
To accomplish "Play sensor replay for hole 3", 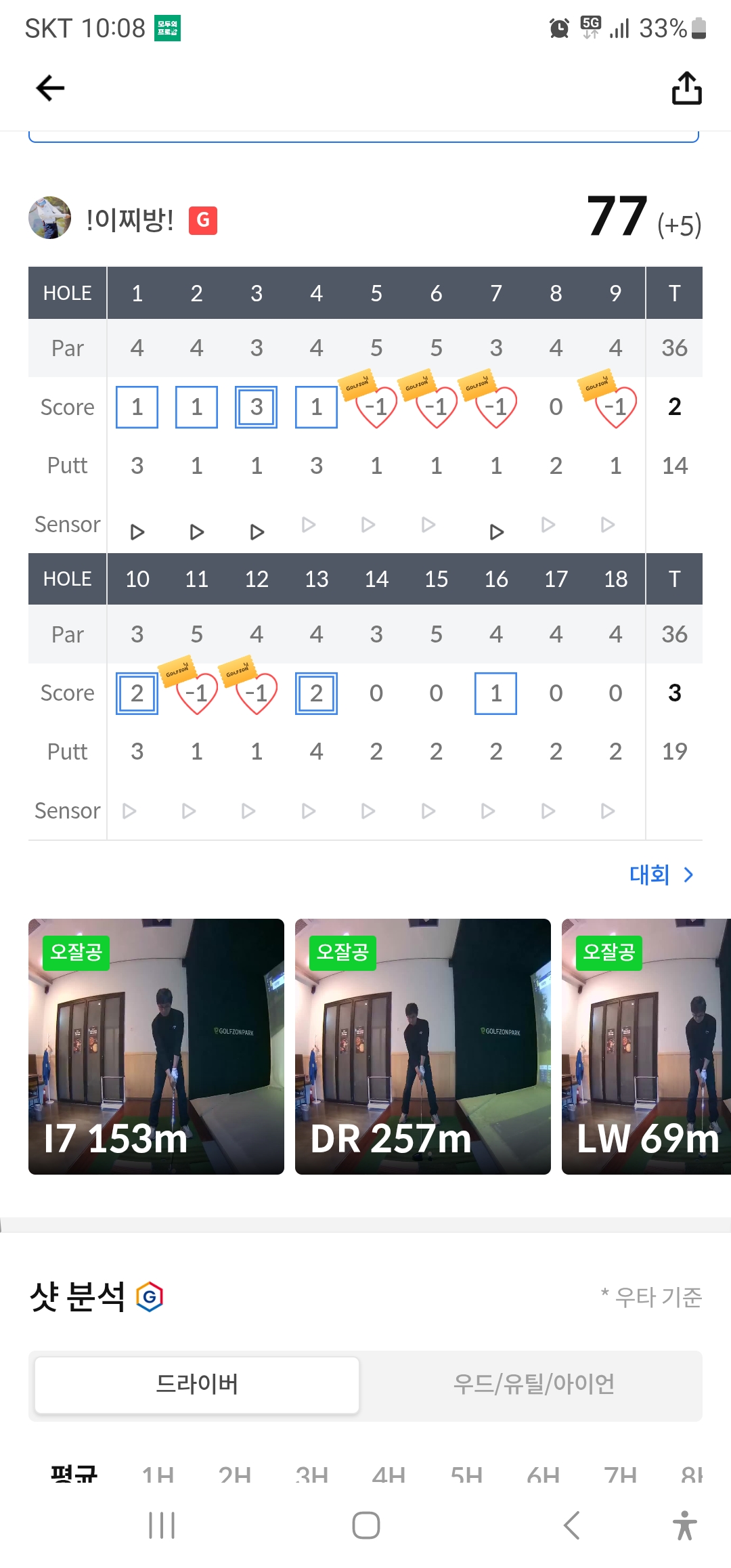I will [x=257, y=532].
